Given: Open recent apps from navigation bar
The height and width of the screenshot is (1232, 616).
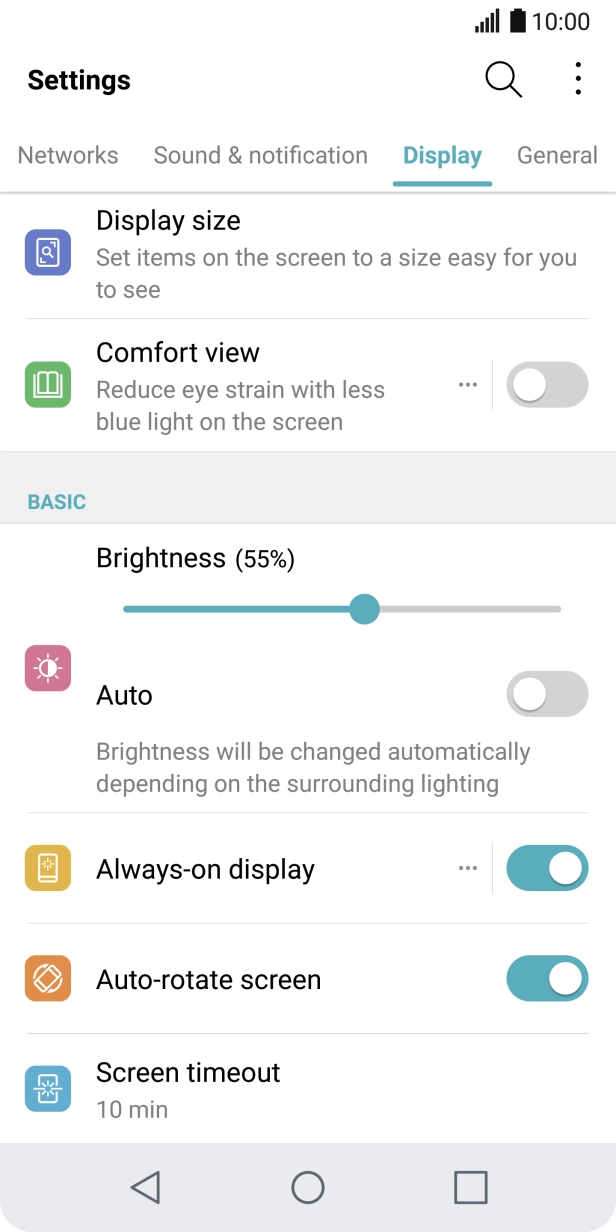Looking at the screenshot, I should 470,1187.
